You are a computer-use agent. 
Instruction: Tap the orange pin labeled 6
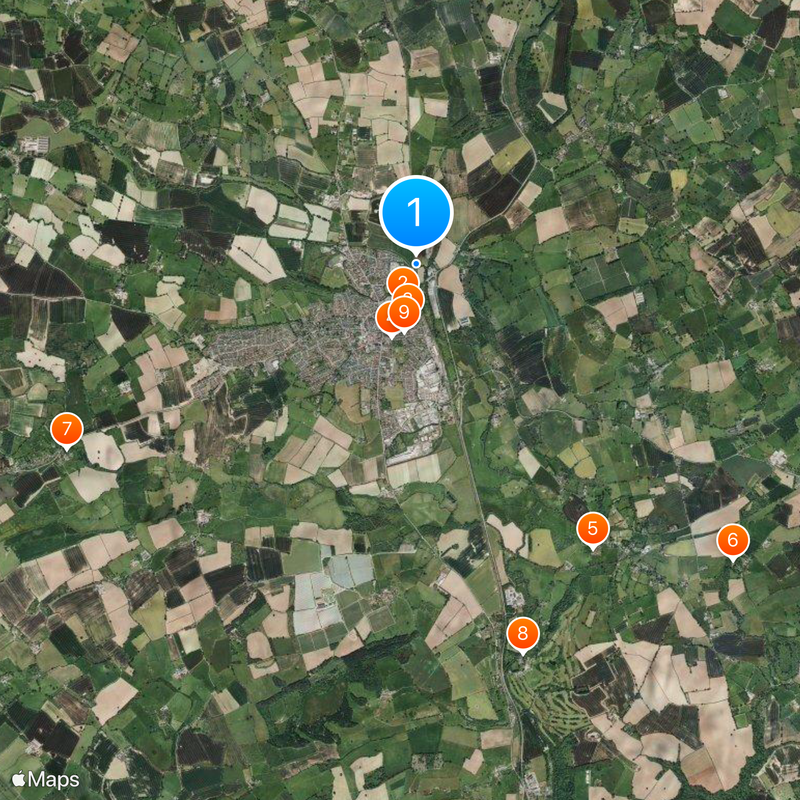coord(732,541)
